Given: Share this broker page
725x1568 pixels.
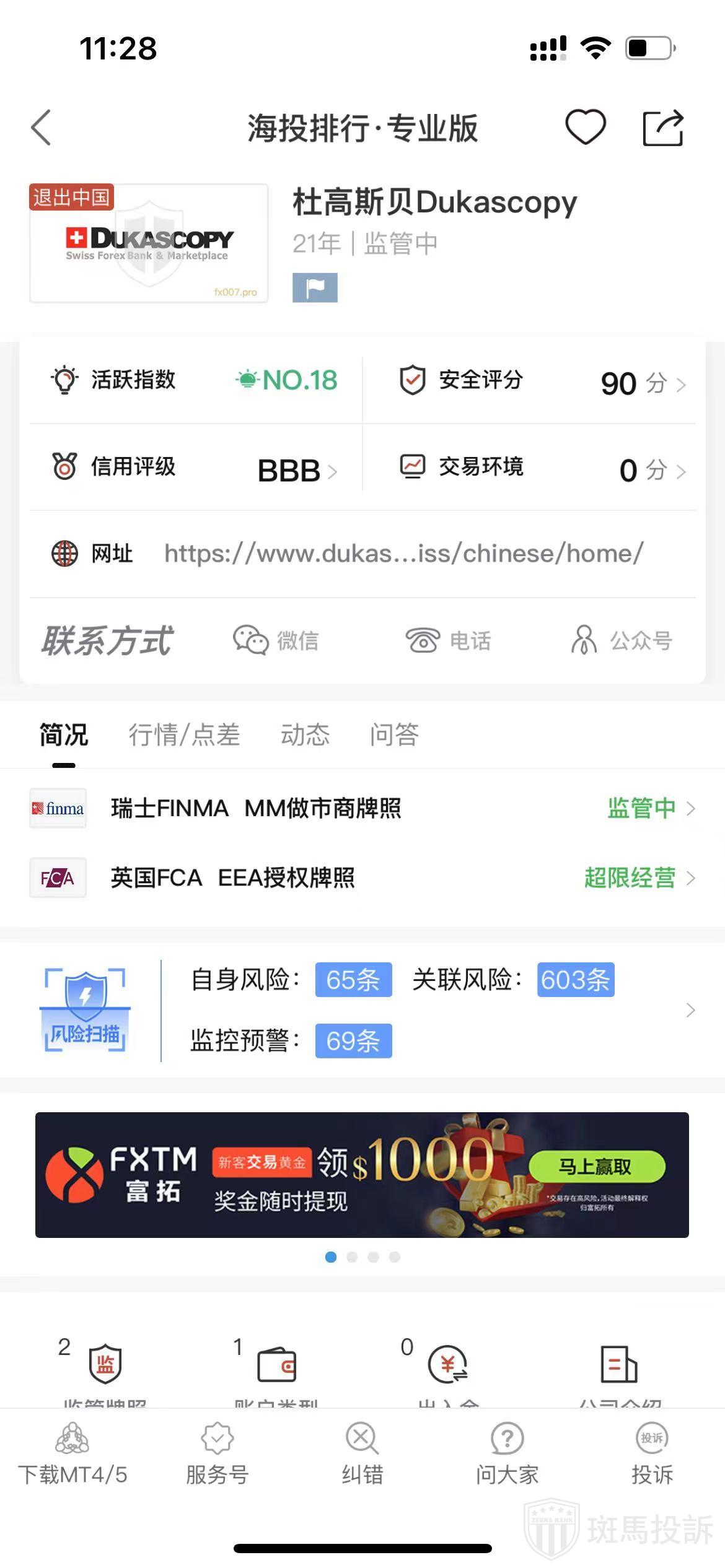Looking at the screenshot, I should click(662, 128).
